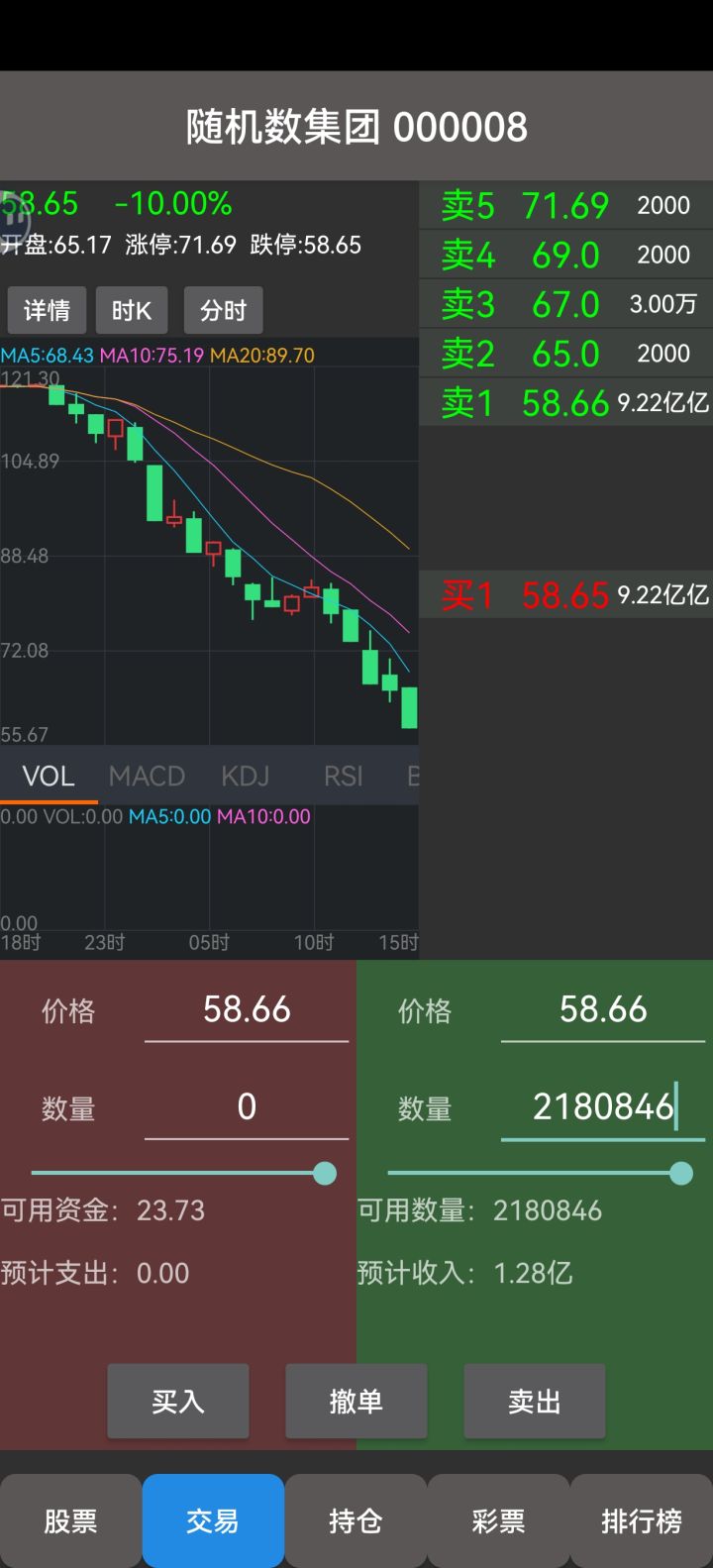The image size is (713, 1568).
Task: Switch chart to 分时 view
Action: click(x=223, y=311)
